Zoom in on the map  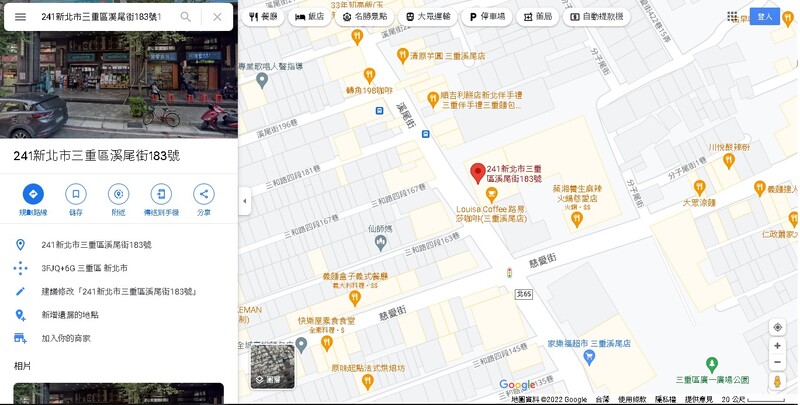778,346
